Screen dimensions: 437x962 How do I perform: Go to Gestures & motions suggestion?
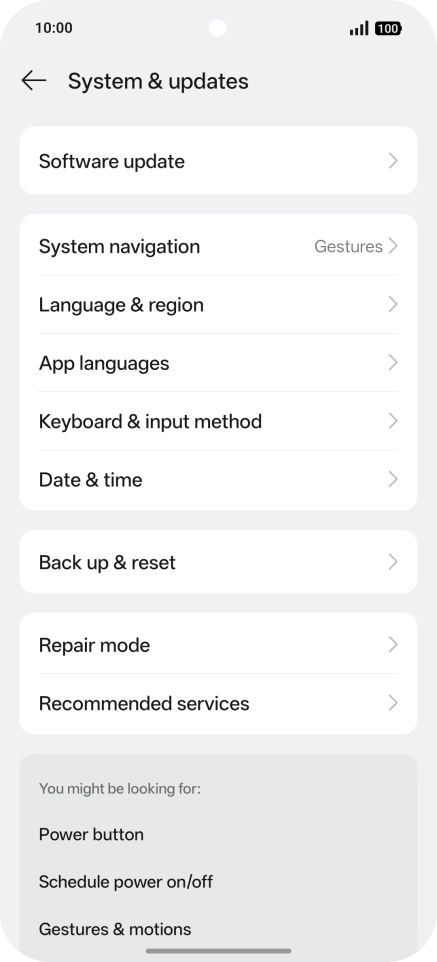click(x=115, y=929)
